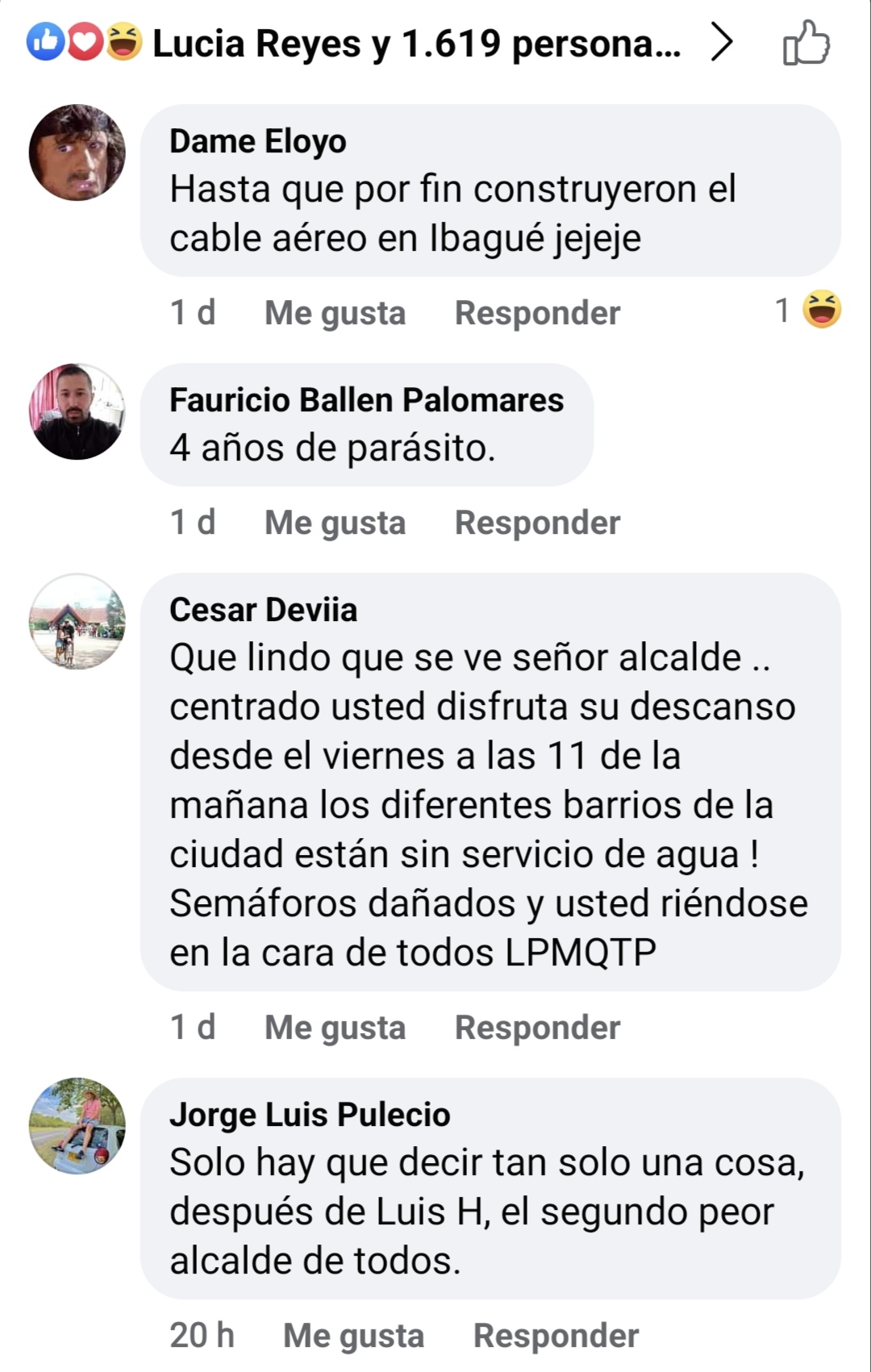The width and height of the screenshot is (871, 1372).
Task: Reply to Fauricio Ballen Palomares' comment
Action: coord(537,523)
